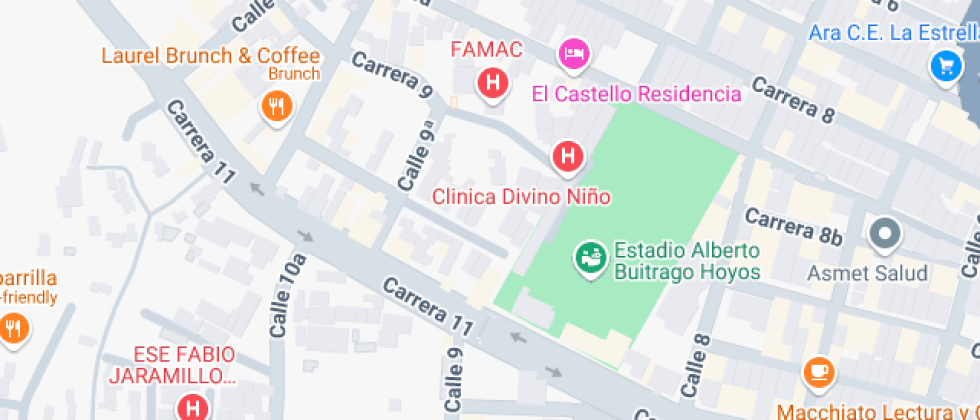Open the Clinica Divino Niño hospital marker
Image resolution: width=980 pixels, height=420 pixels.
point(567,156)
